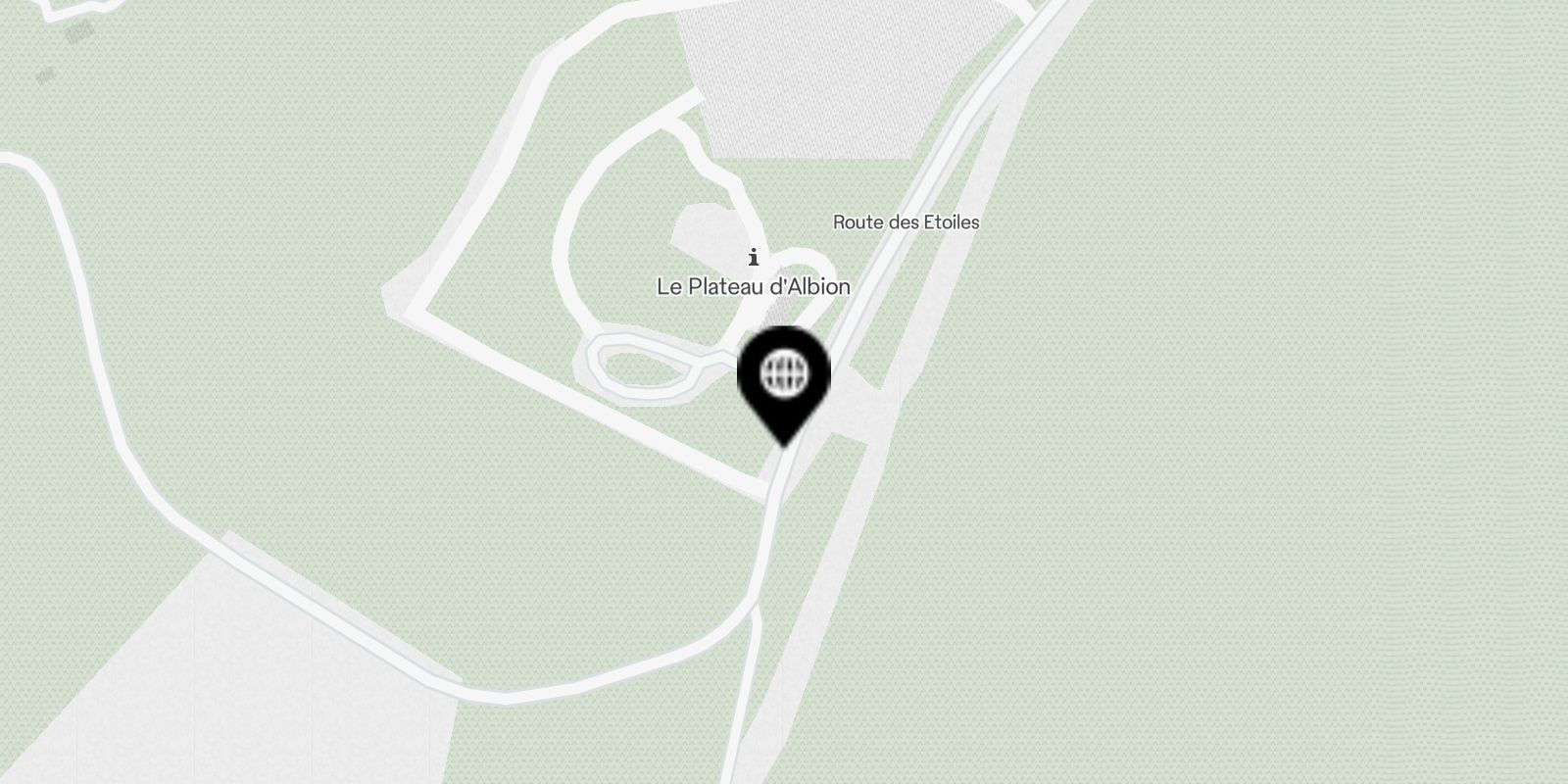Open the Le Plateau d'Albion info point

(x=753, y=259)
